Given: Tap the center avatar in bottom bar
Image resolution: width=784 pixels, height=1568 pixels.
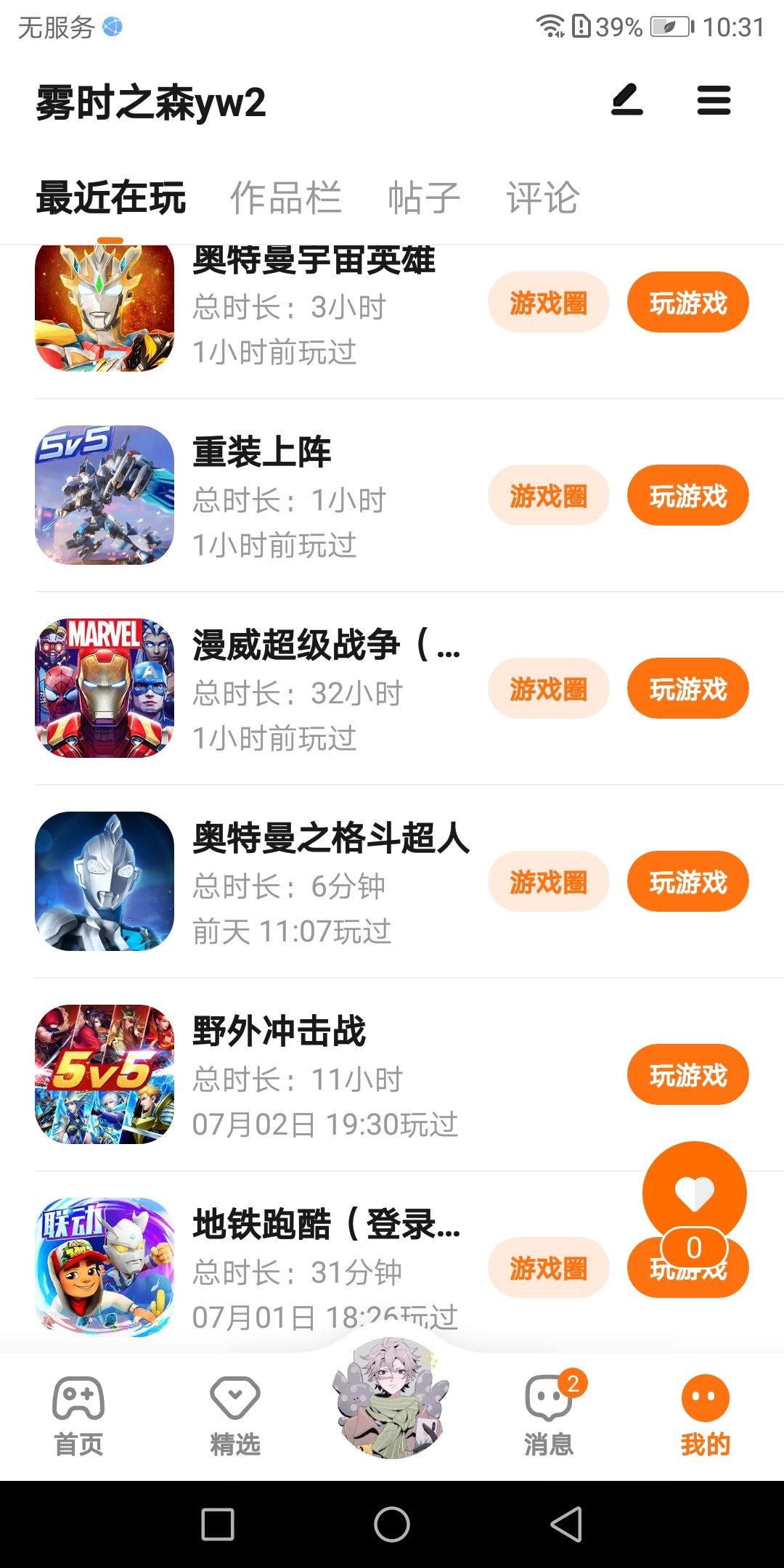Looking at the screenshot, I should (392, 1399).
